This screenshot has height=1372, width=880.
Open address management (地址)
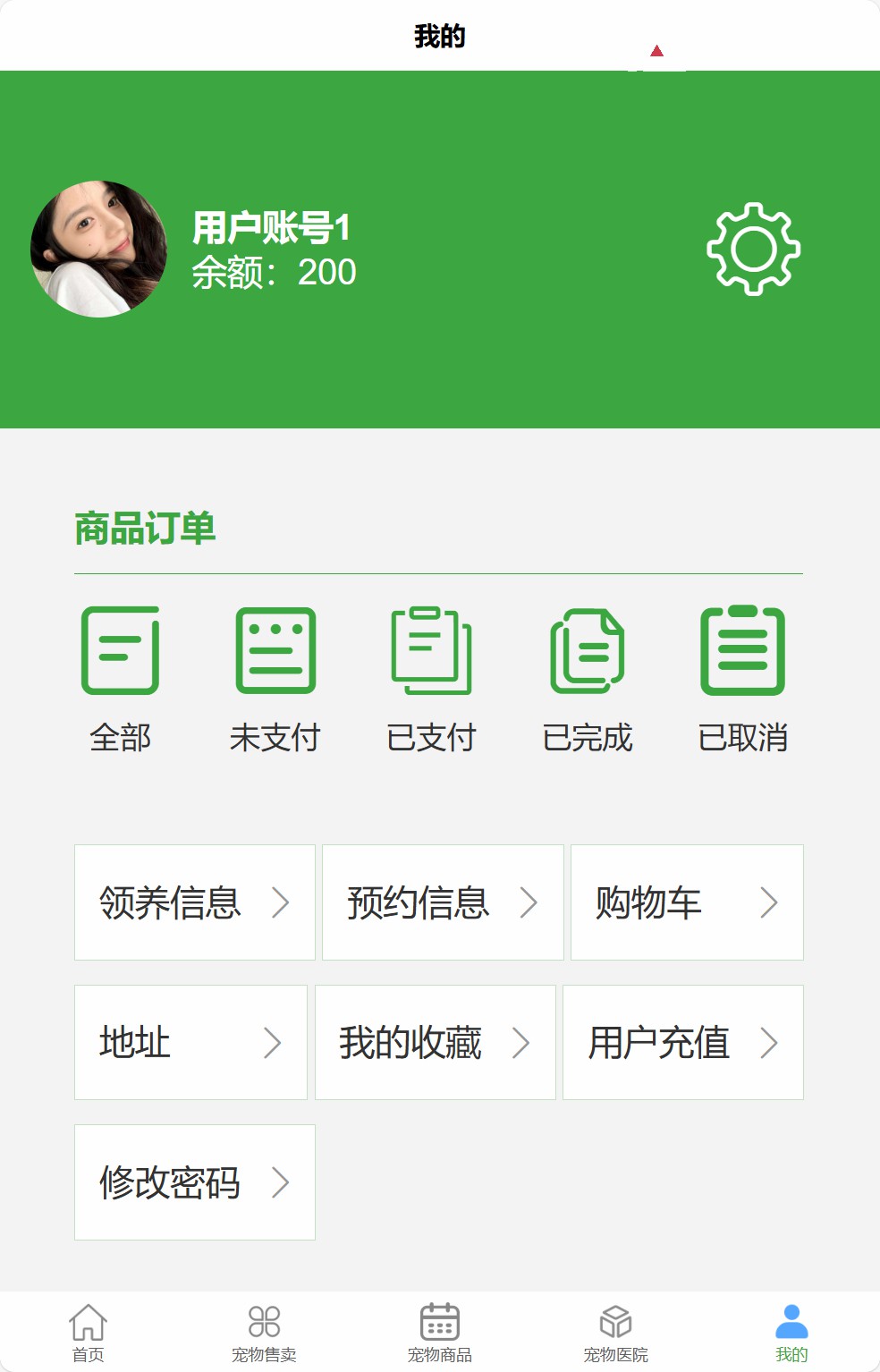190,1043
